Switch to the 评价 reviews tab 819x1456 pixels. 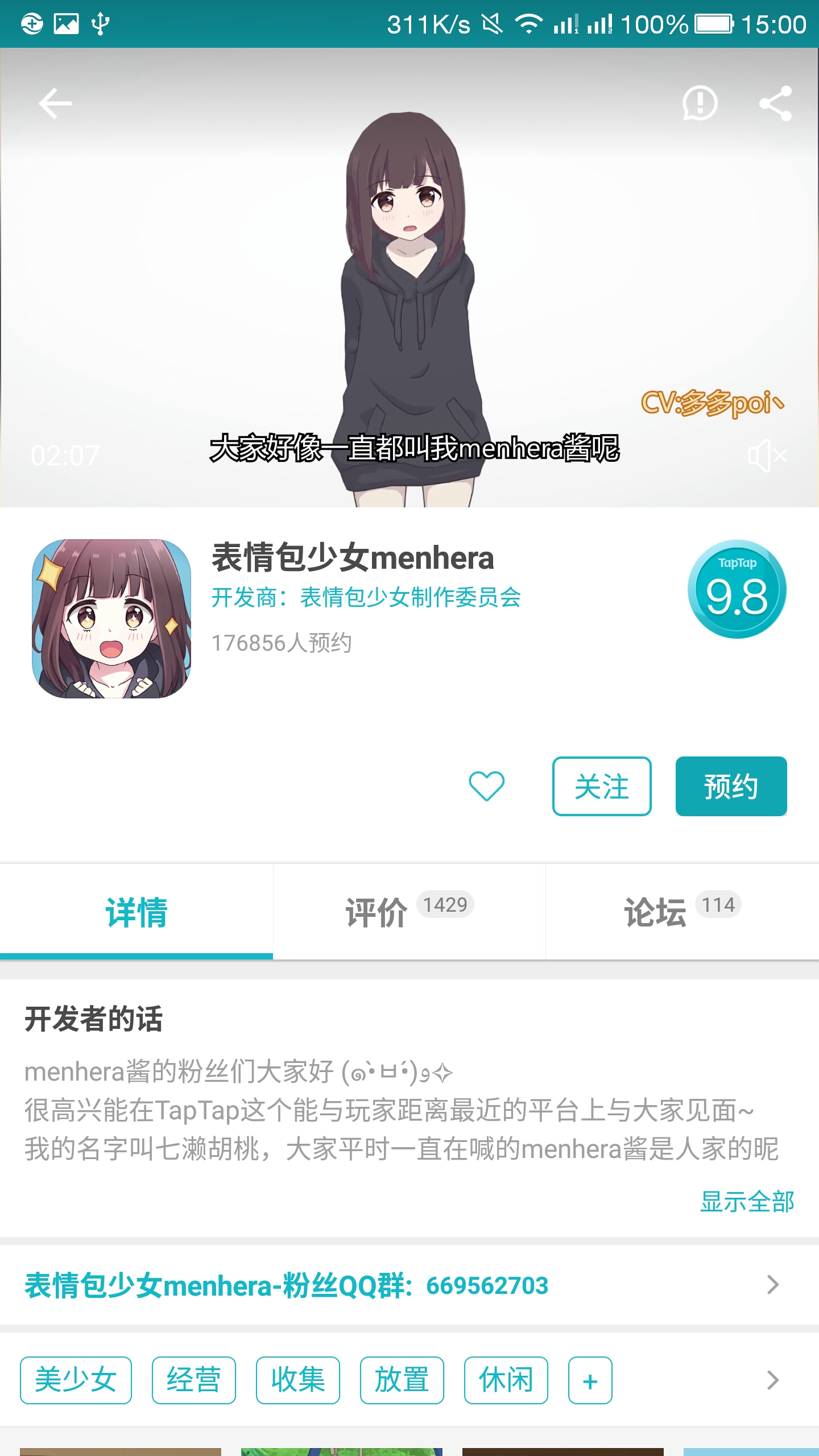[409, 912]
